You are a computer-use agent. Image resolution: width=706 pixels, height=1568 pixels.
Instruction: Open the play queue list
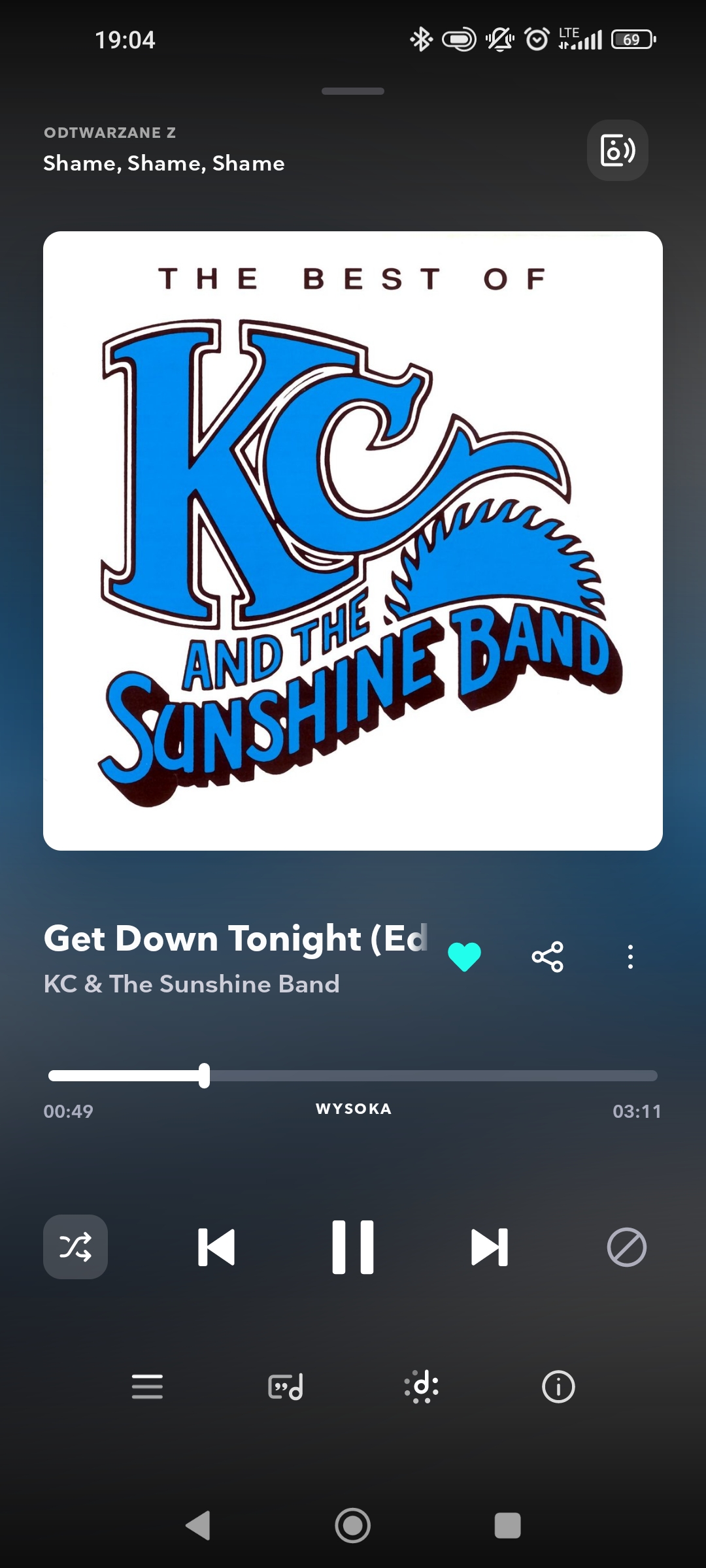tap(147, 1386)
